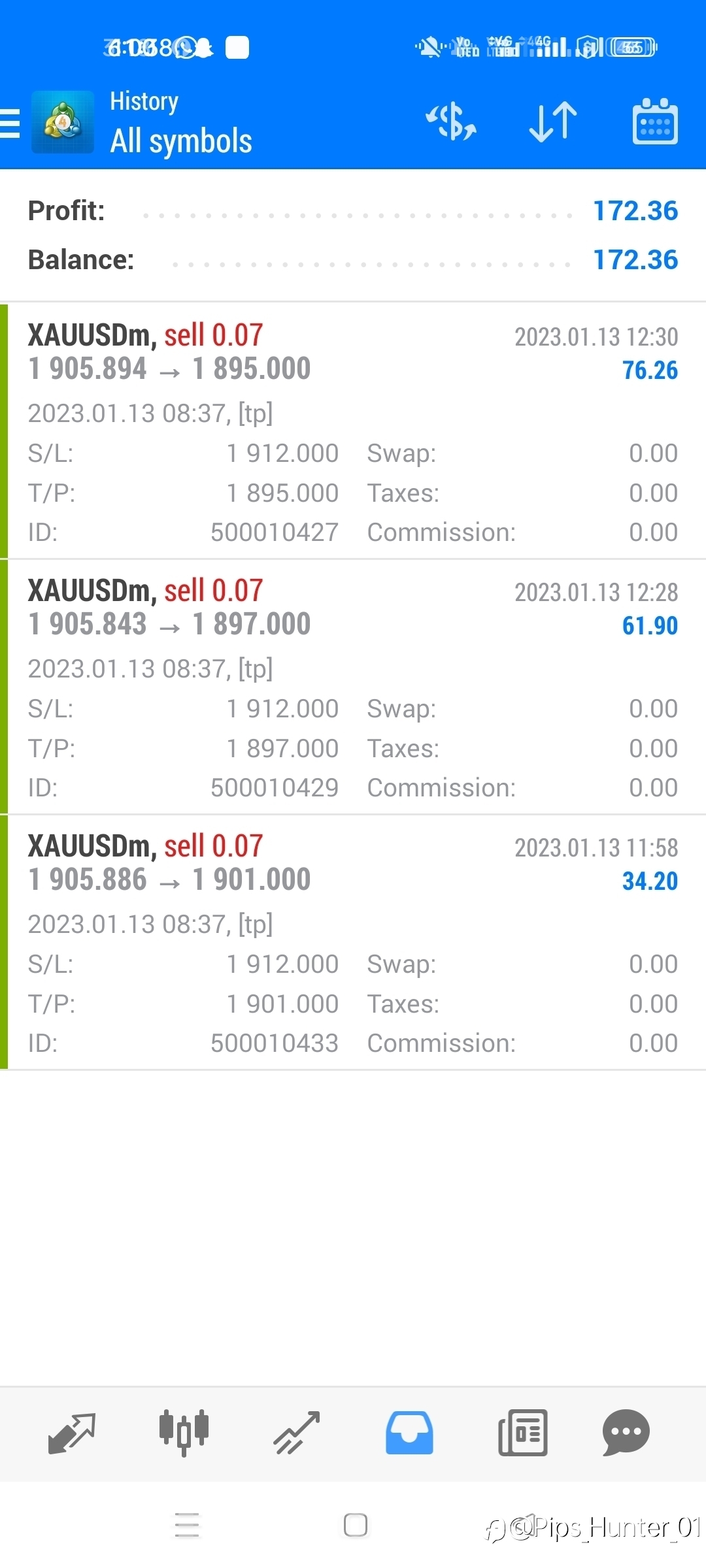Viewport: 706px width, 1568px height.
Task: Open the News tab
Action: (522, 1433)
